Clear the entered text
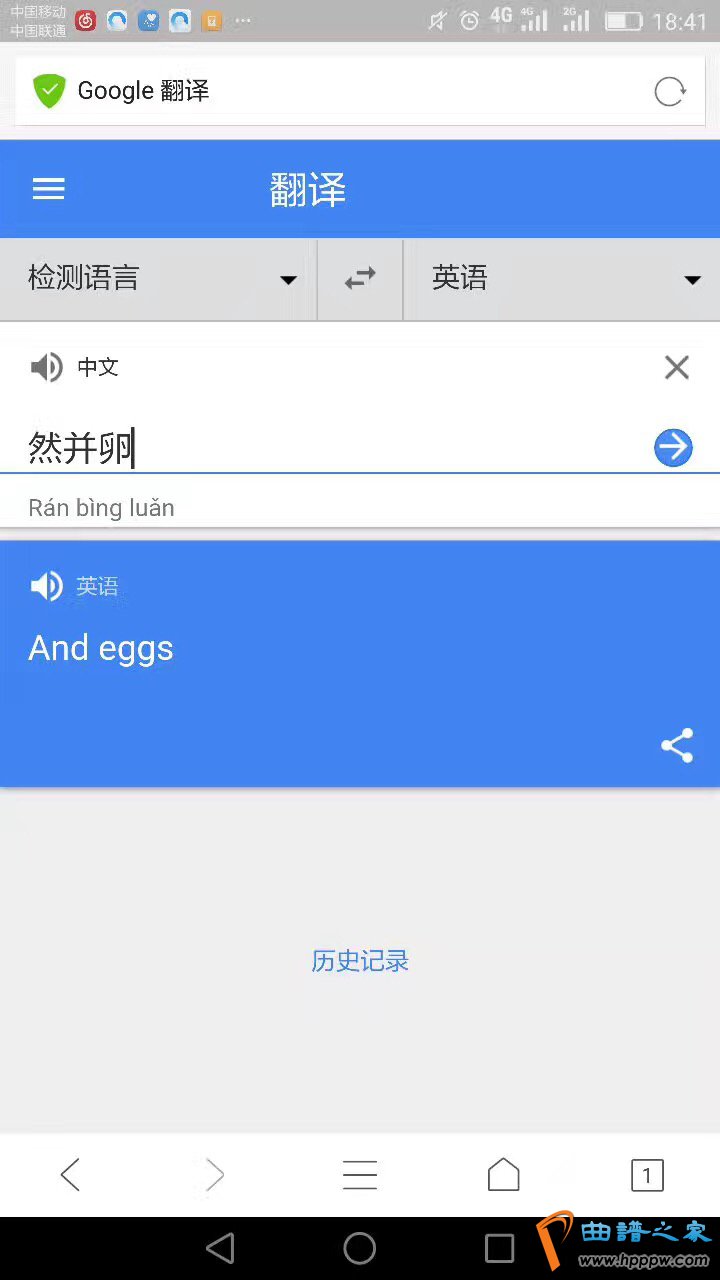This screenshot has width=720, height=1280. point(677,367)
